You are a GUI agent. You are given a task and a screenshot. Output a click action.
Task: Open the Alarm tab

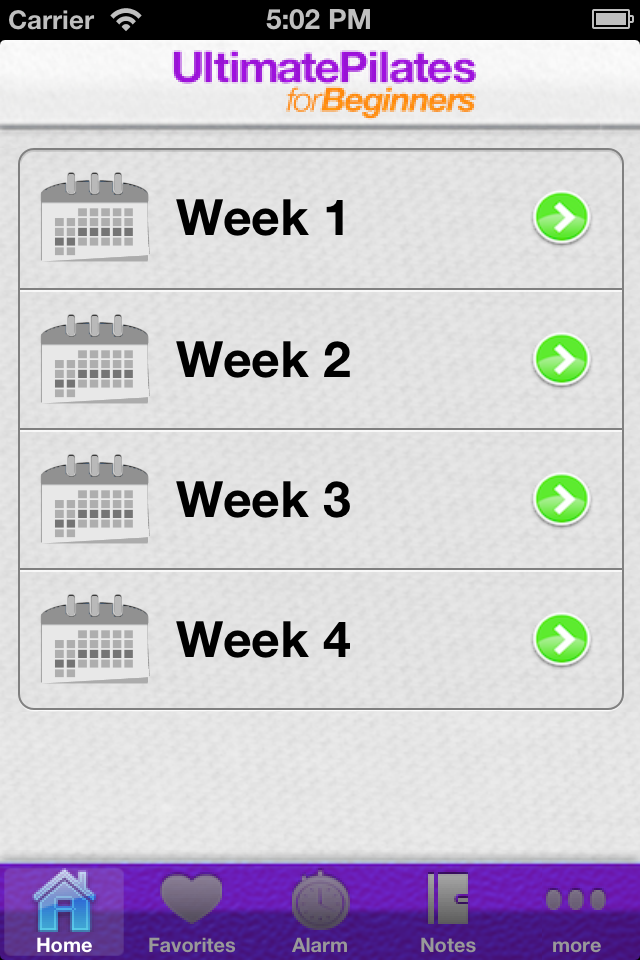click(x=320, y=912)
